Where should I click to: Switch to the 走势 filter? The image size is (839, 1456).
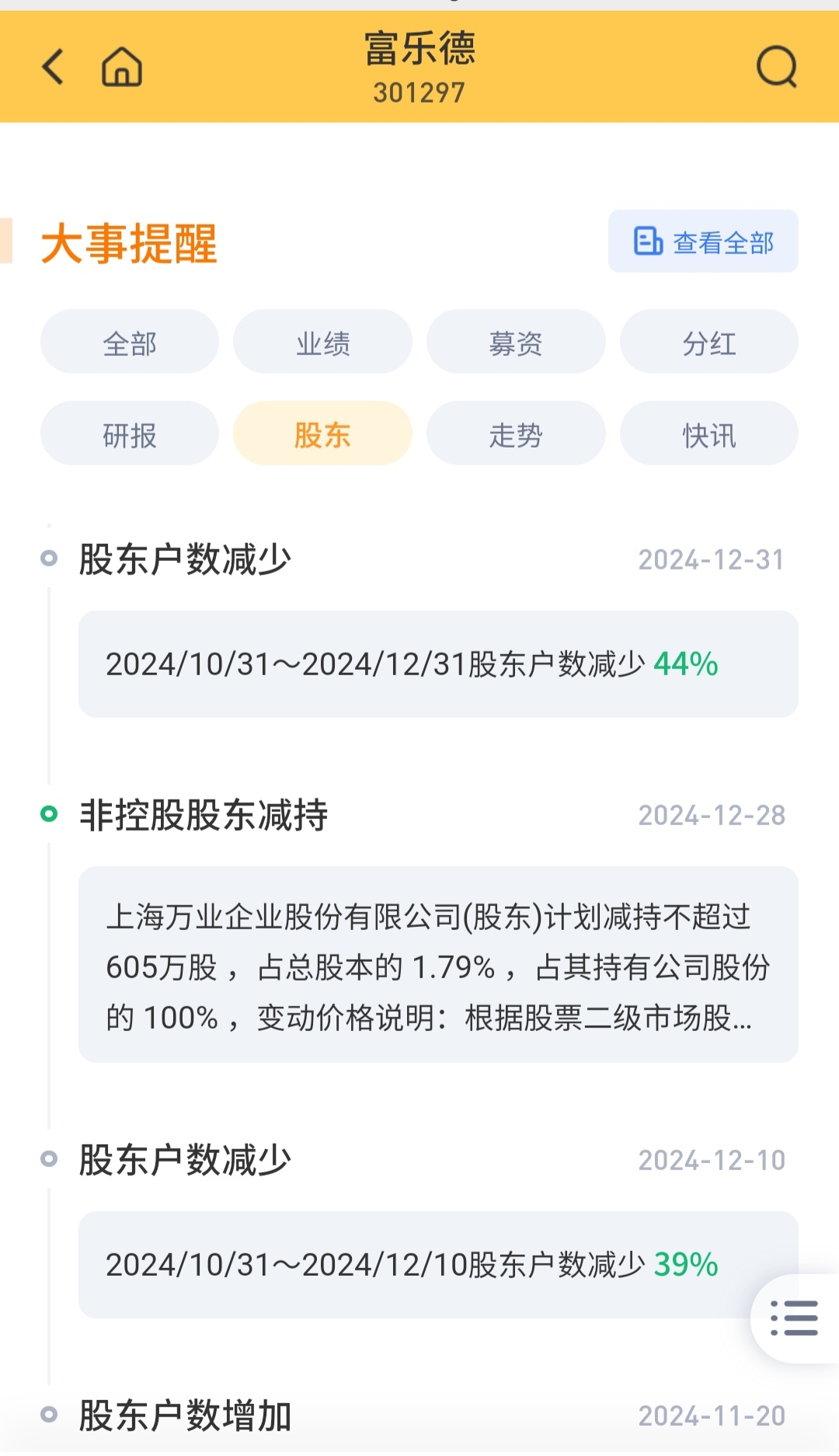point(516,434)
